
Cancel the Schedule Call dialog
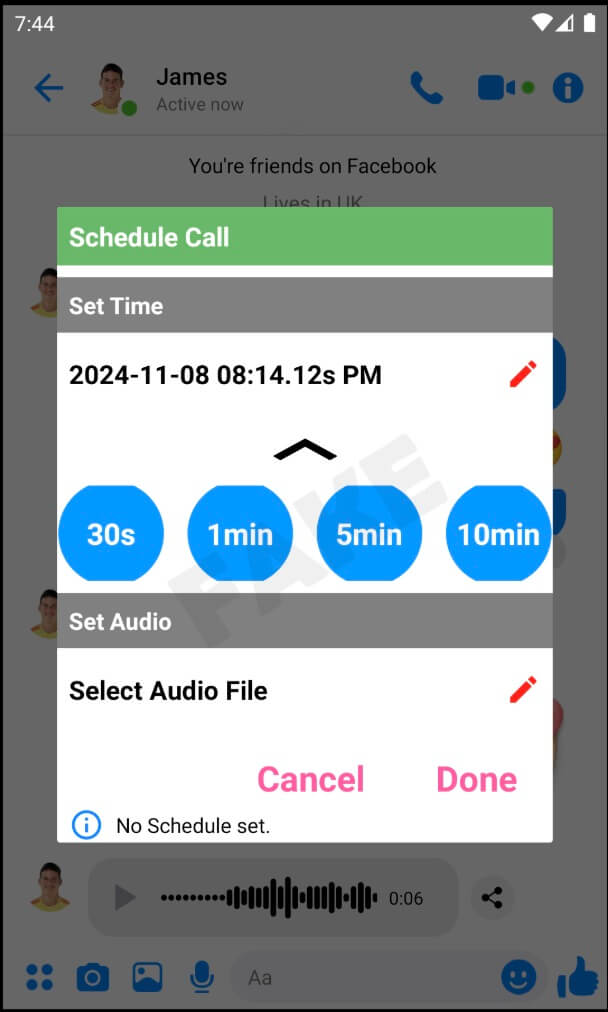click(x=311, y=779)
